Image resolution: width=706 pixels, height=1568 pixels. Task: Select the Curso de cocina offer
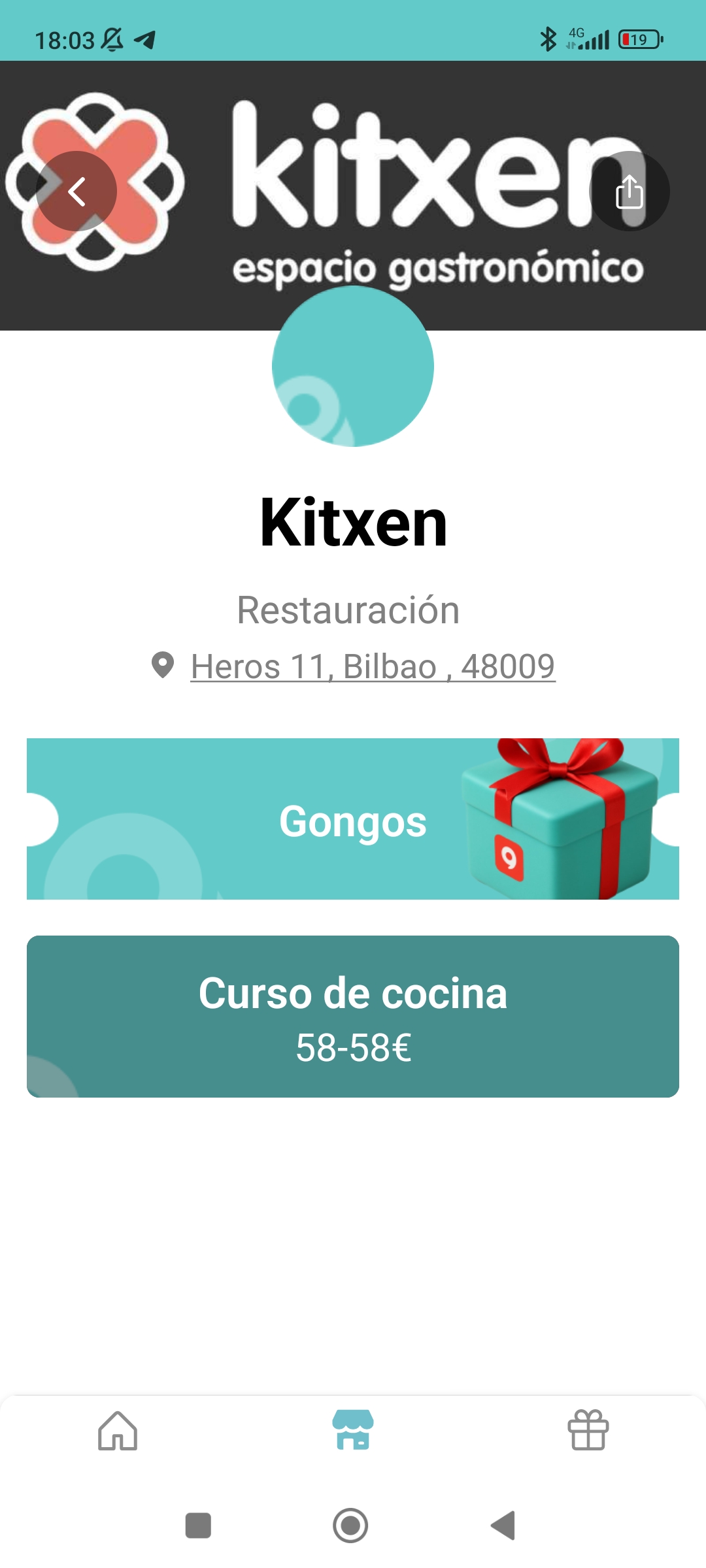pos(353,1017)
